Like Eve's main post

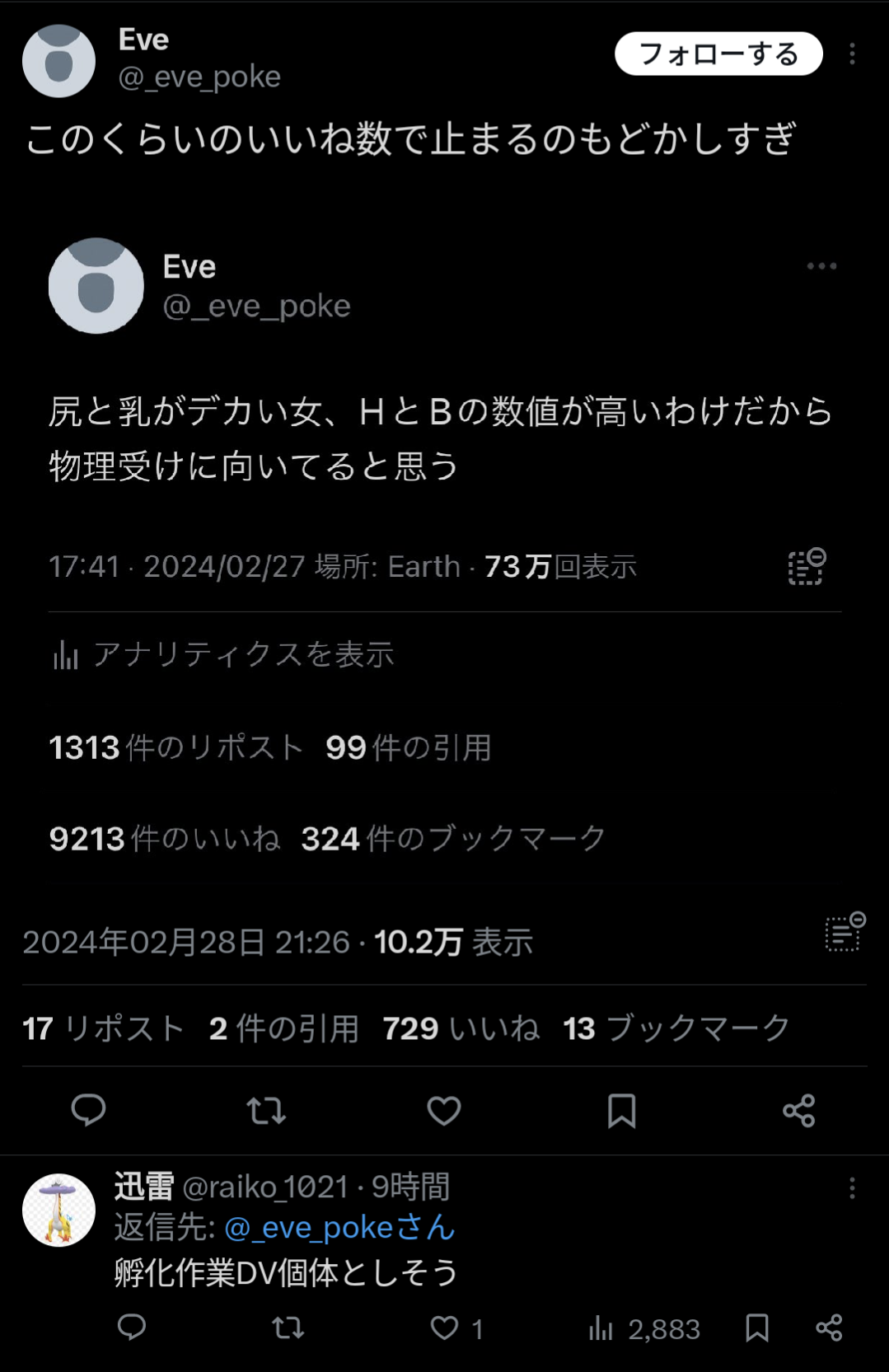point(444,1111)
